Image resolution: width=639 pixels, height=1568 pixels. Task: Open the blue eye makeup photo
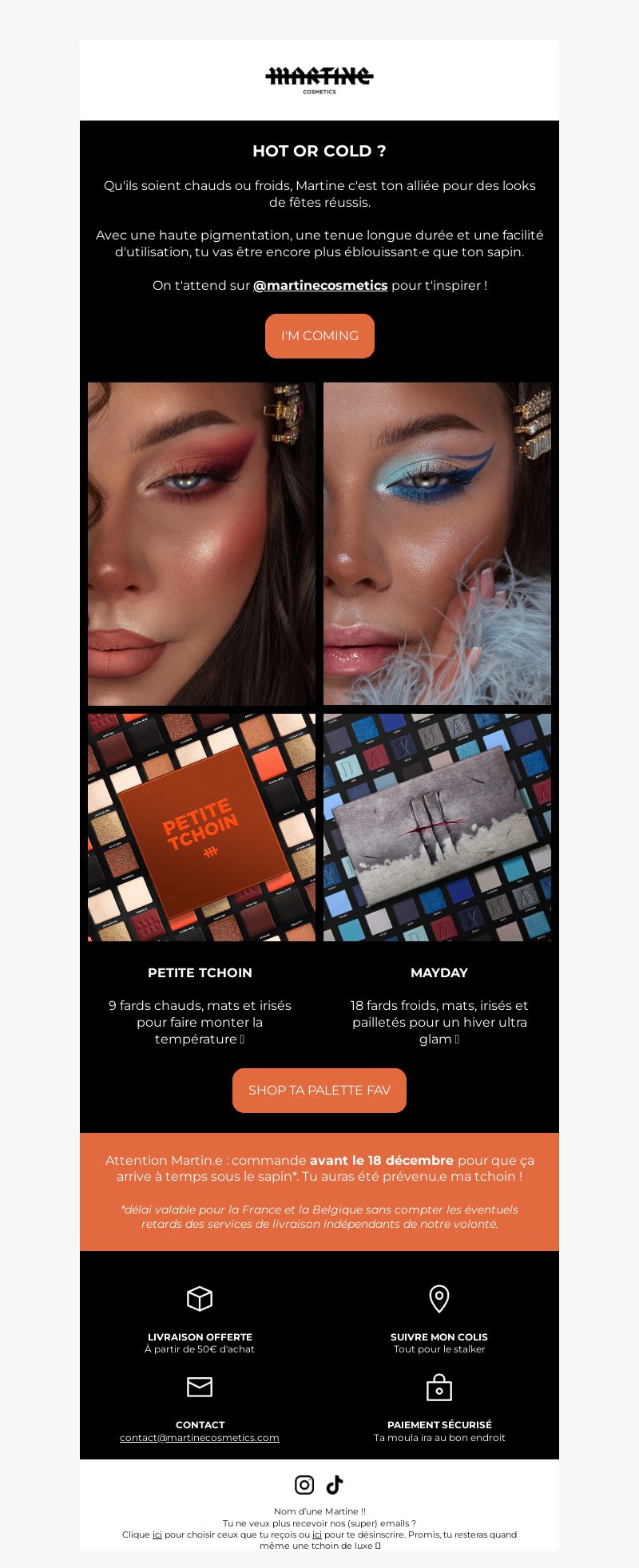click(437, 544)
